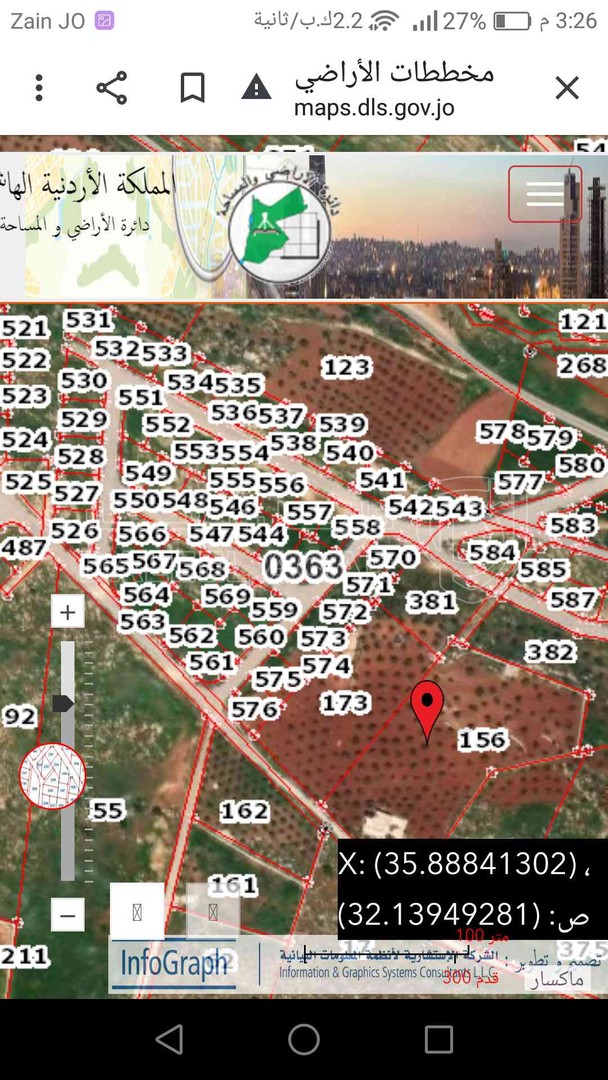Go to the home screen

304,1039
